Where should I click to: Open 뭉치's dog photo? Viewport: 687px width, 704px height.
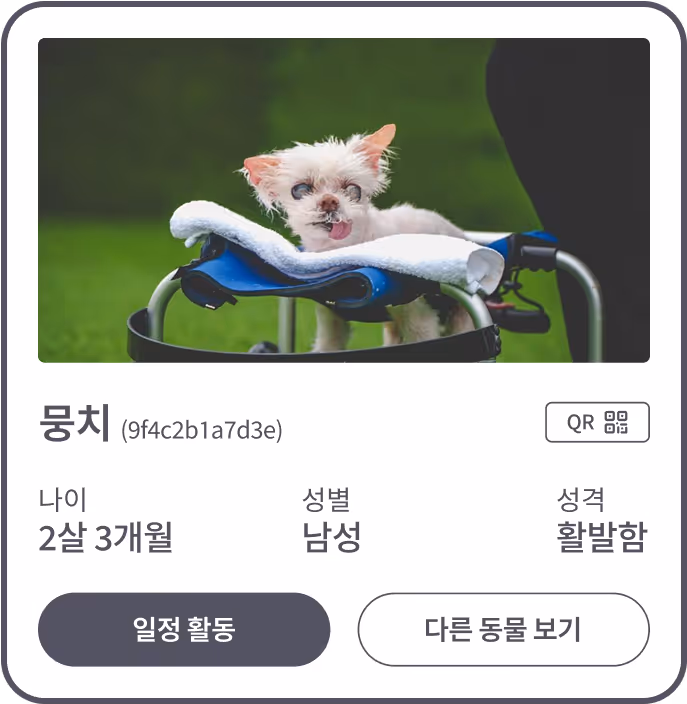(343, 200)
